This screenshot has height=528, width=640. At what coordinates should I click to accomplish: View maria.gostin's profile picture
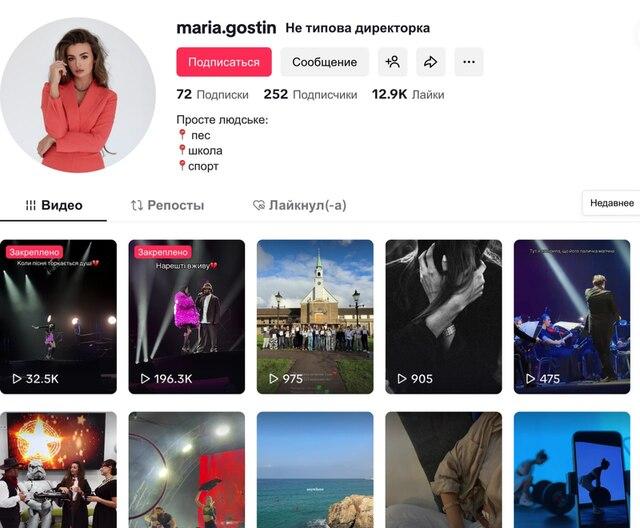click(x=78, y=95)
